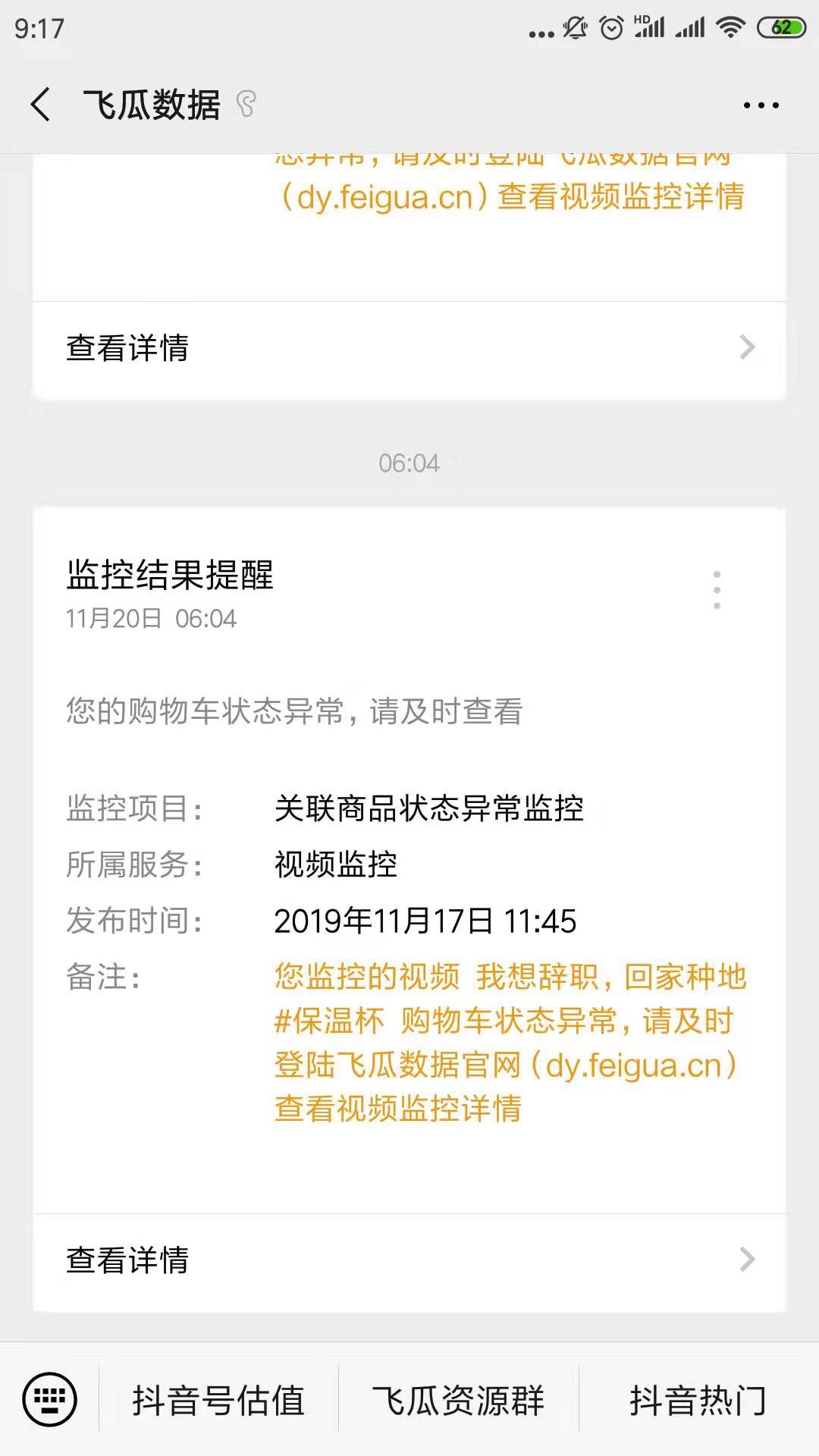Expand details via upper 查看详情 chevron
This screenshot has width=819, height=1456.
pyautogui.click(x=747, y=348)
